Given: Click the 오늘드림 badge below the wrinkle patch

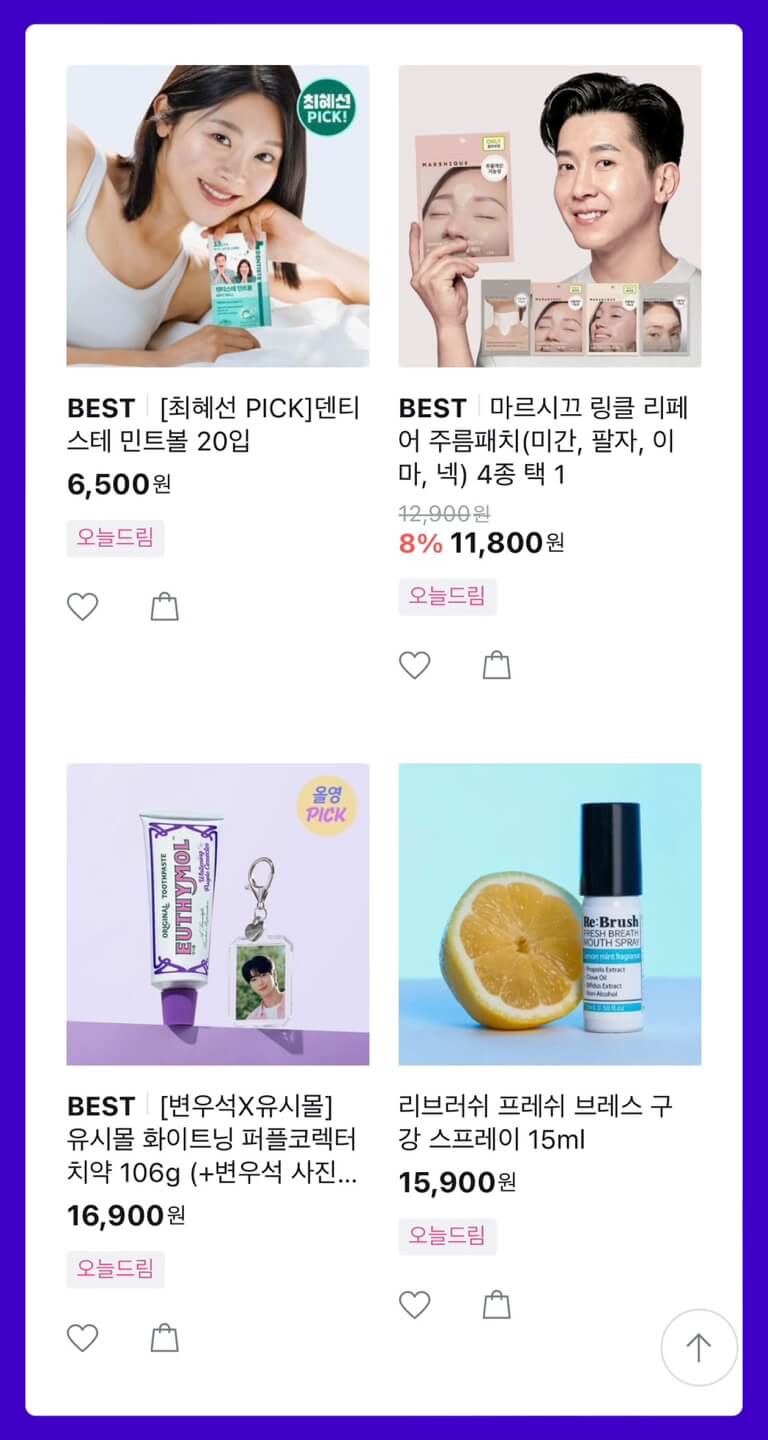Looking at the screenshot, I should tap(448, 597).
